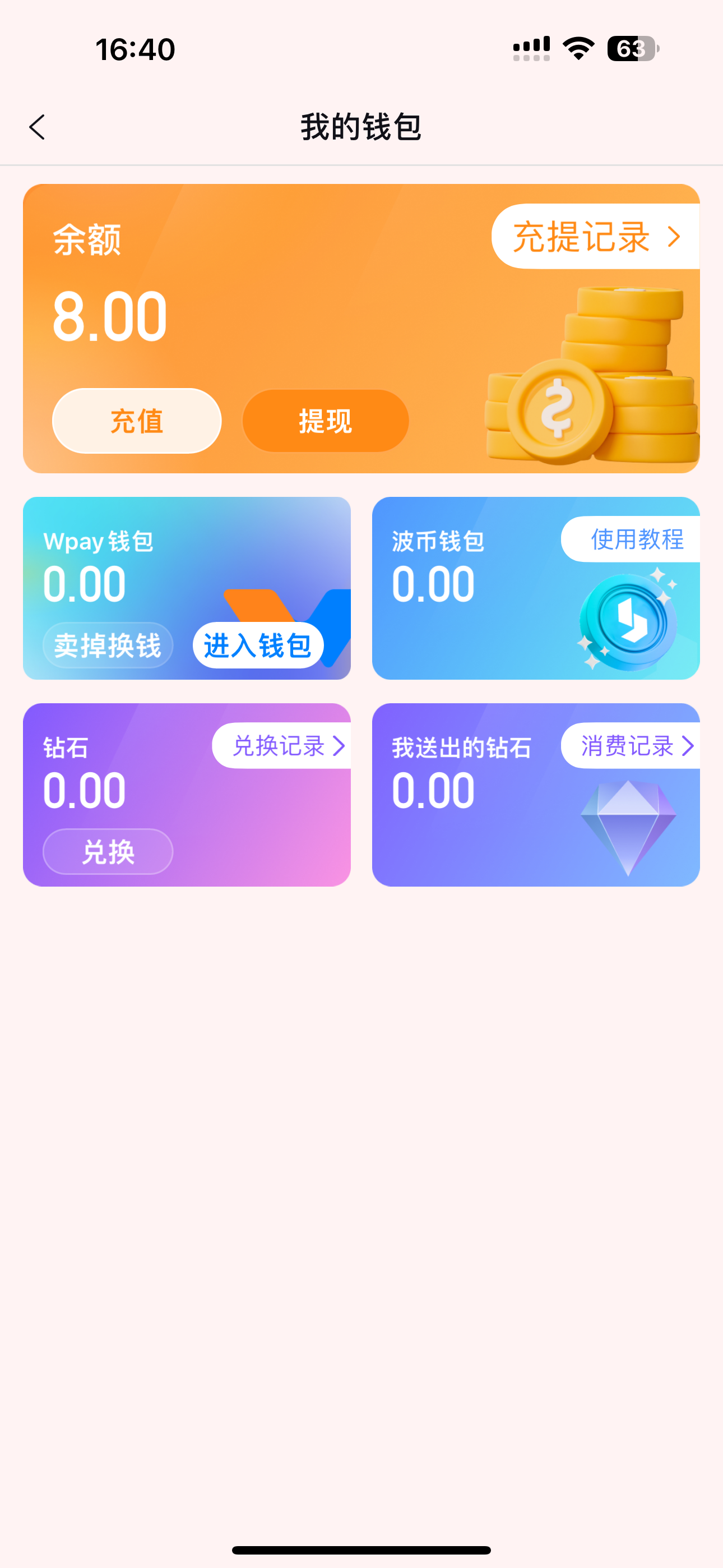Tap 提现 to withdraw balance
Image resolution: width=723 pixels, height=1568 pixels.
[326, 421]
